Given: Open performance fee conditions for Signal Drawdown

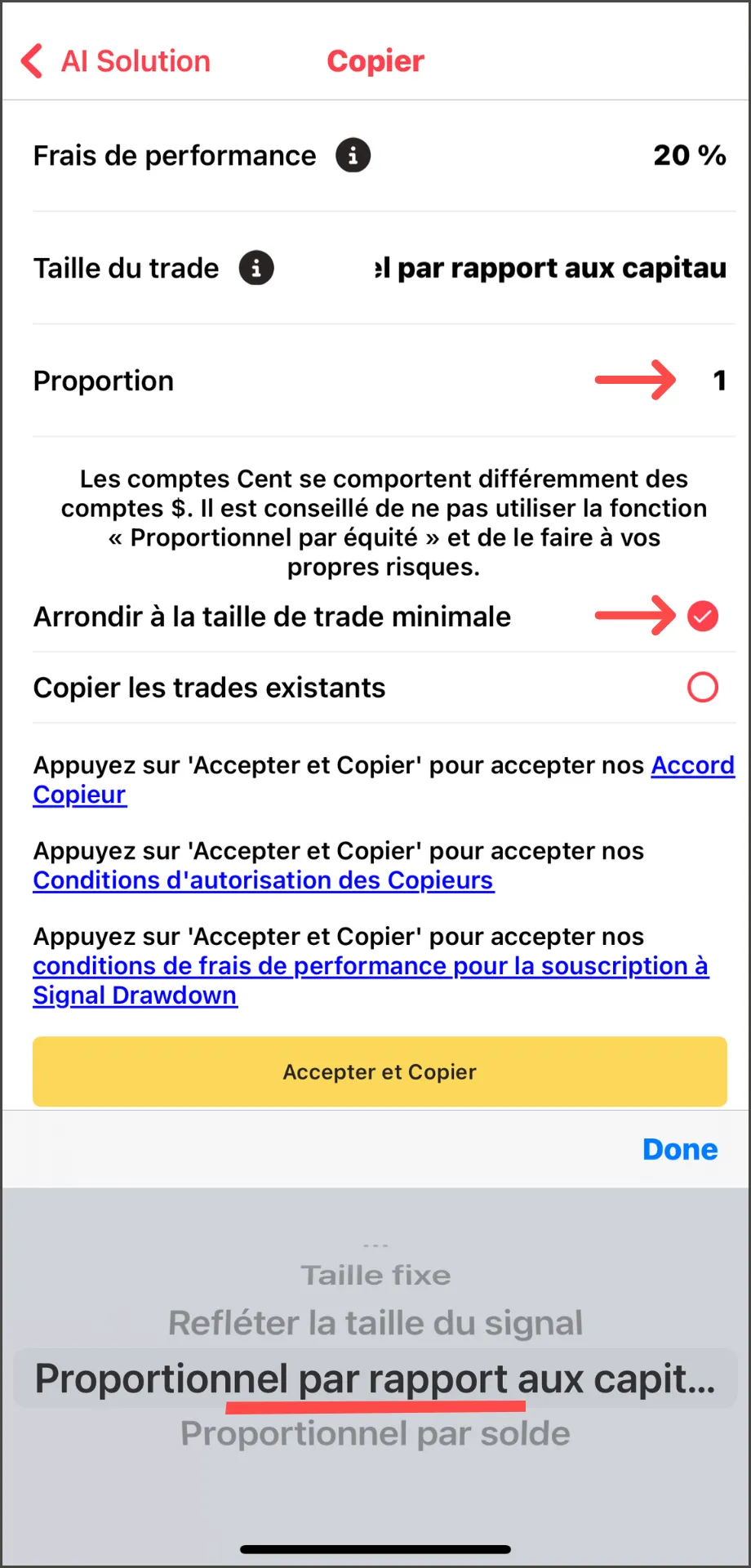Looking at the screenshot, I should click(x=371, y=981).
